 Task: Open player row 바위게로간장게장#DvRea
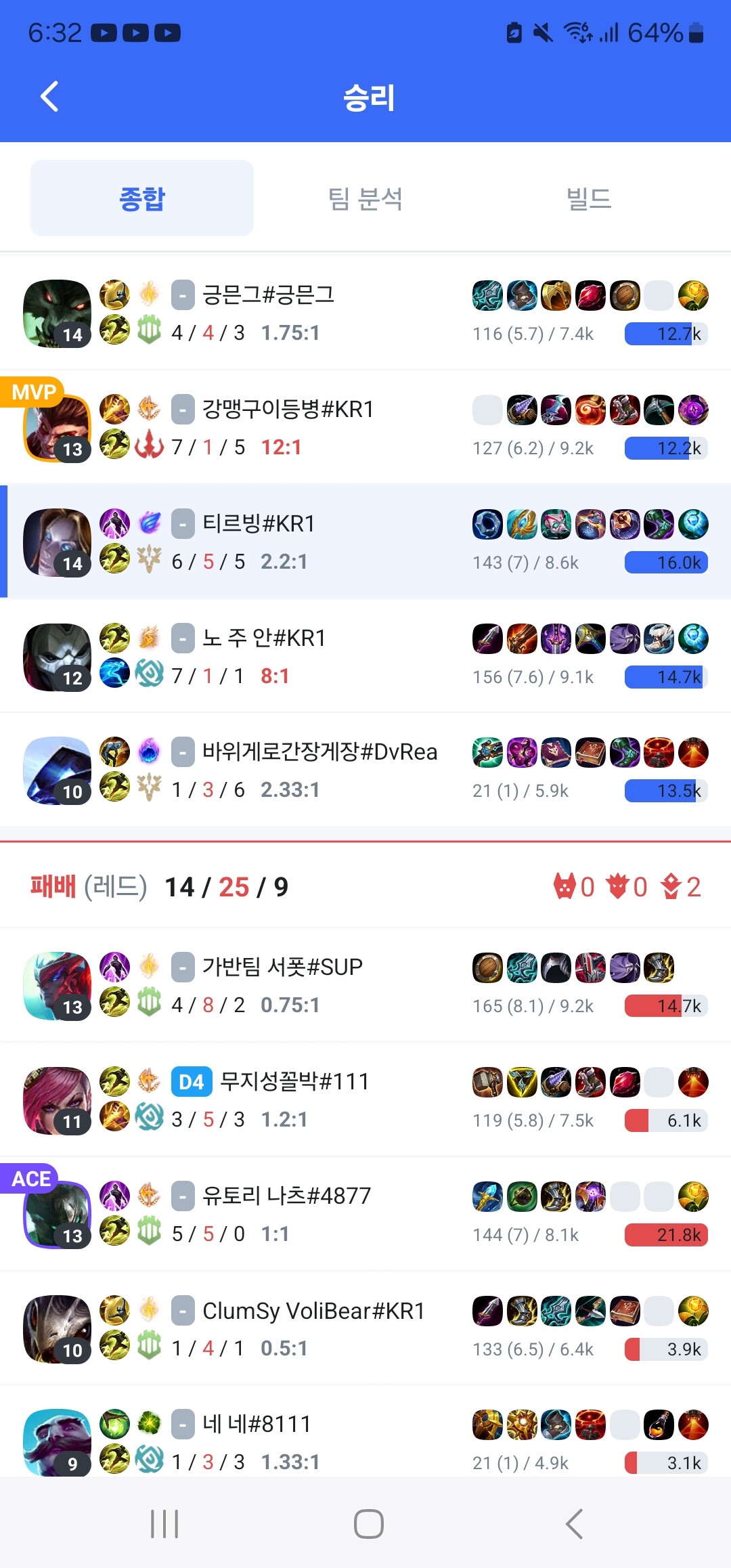[319, 752]
